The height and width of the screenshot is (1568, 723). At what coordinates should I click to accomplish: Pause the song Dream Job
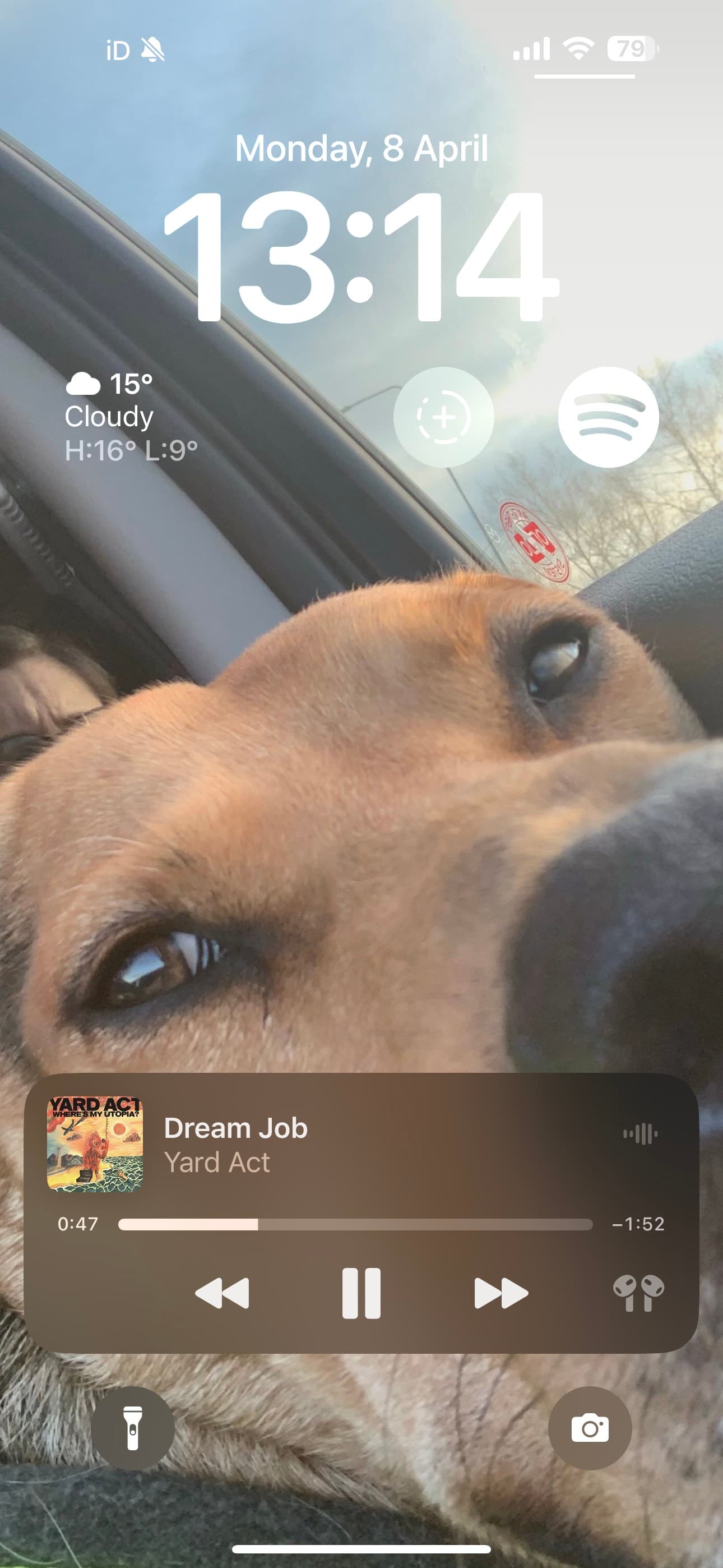click(361, 1293)
